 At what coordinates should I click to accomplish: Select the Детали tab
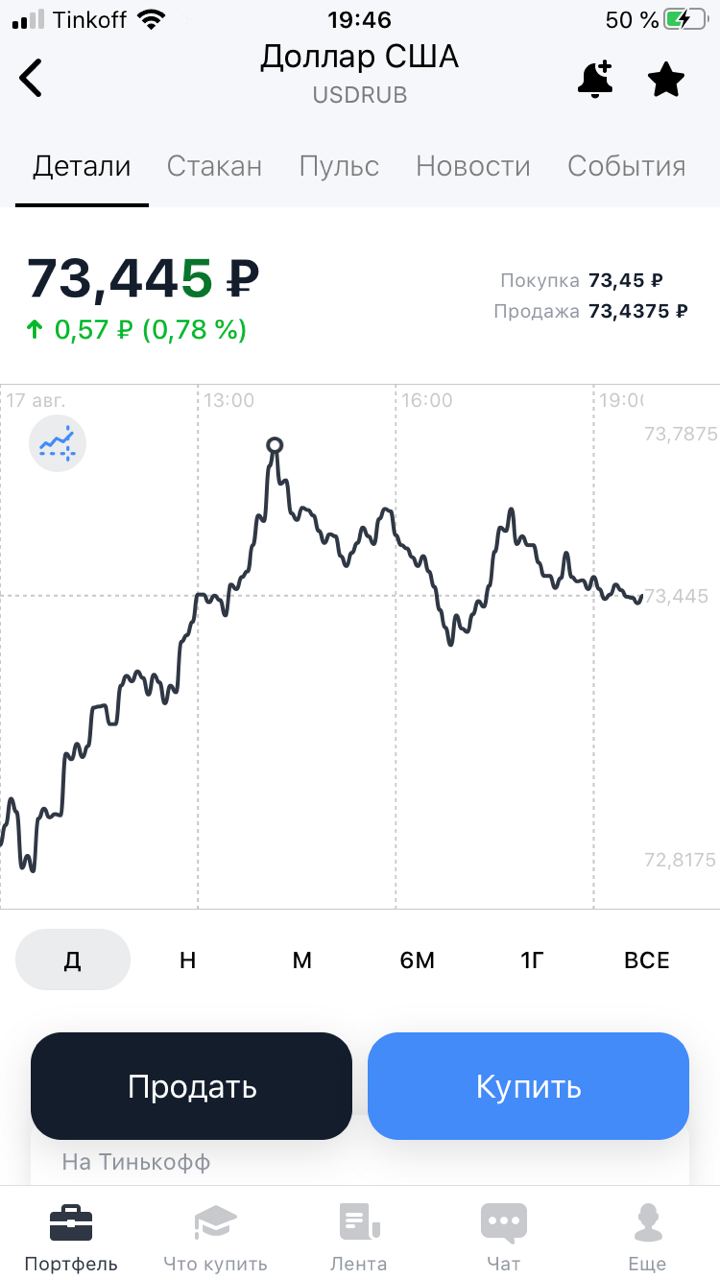click(82, 166)
